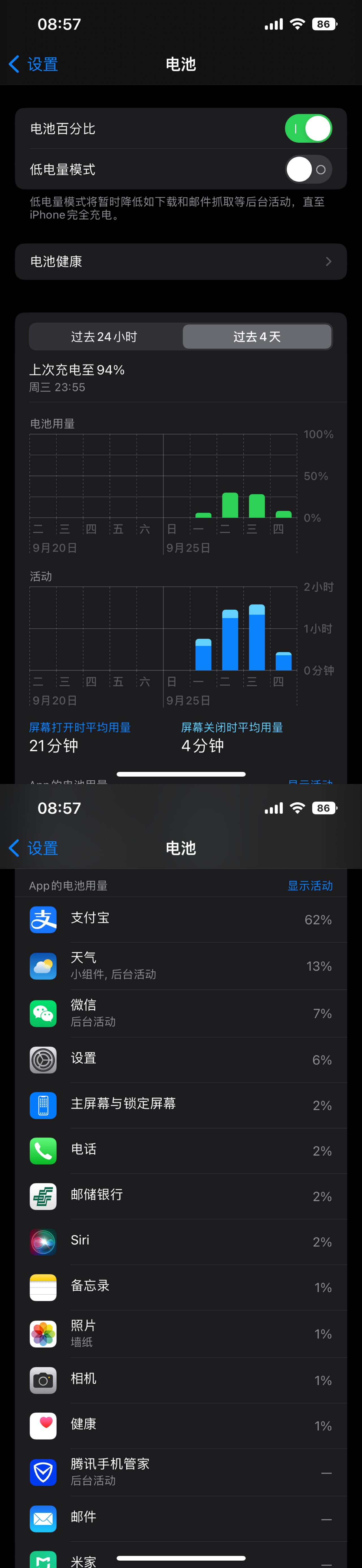Screen dimensions: 362x1568
Task: Select the Siri row
Action: pos(181,1242)
